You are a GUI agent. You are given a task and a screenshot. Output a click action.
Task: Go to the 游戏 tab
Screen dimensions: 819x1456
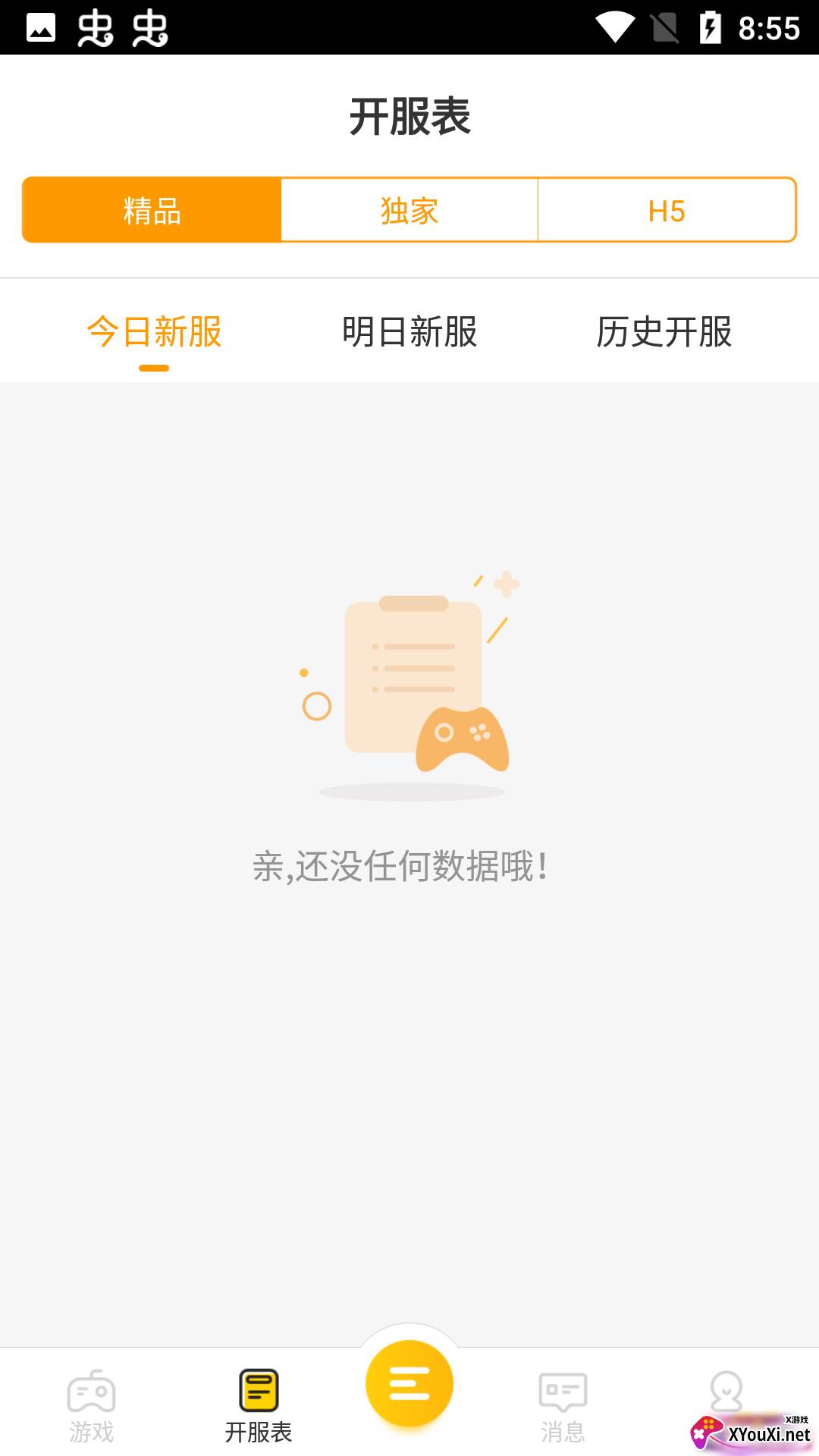point(92,1404)
